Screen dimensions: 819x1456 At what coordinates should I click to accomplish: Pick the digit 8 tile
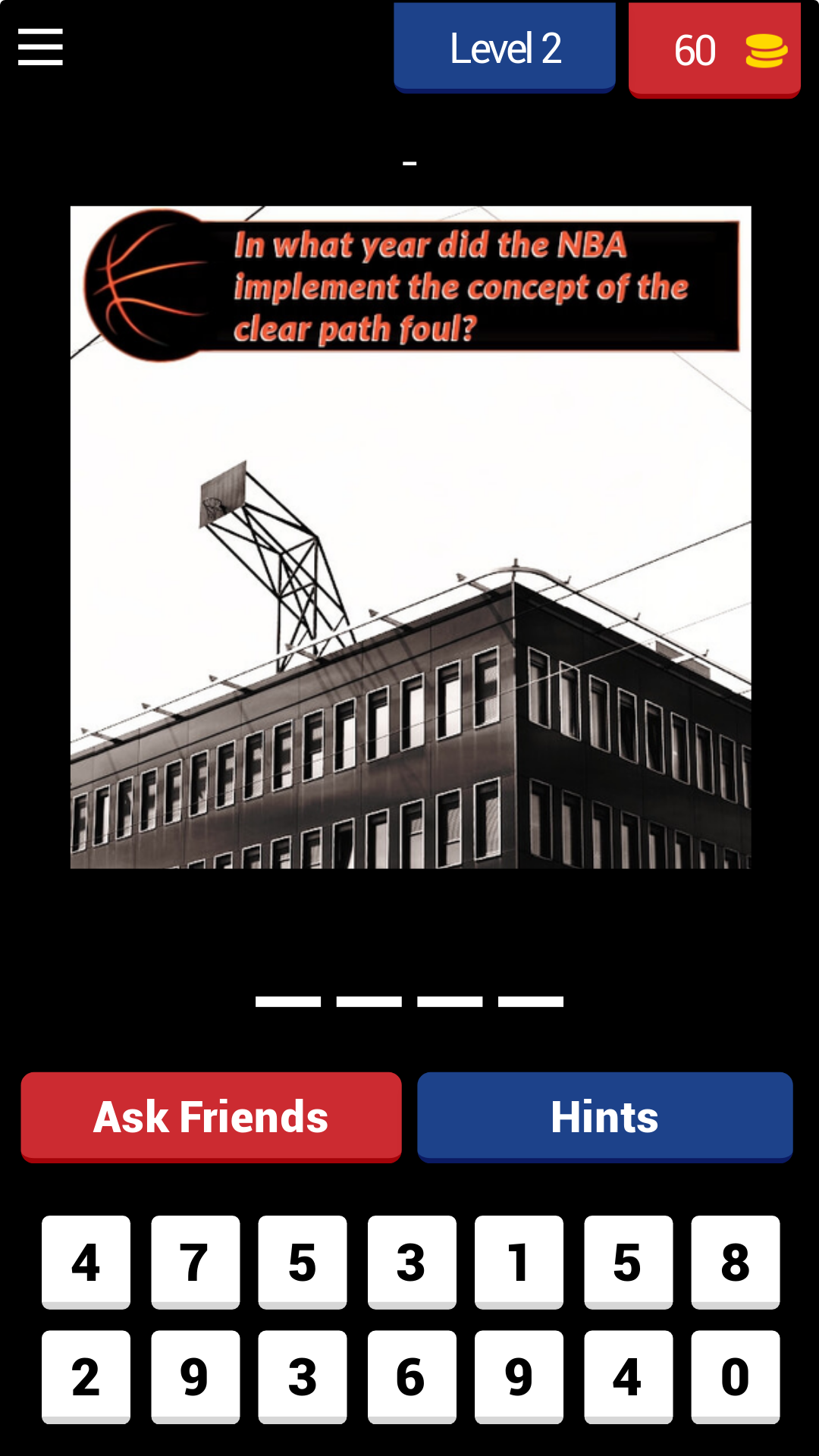point(735,1262)
